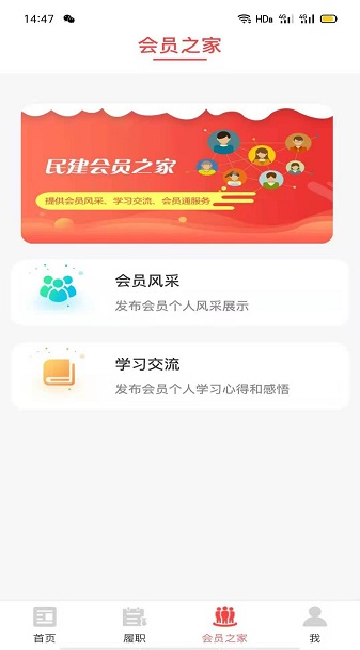
Task: Open the 会员风采 card
Action: pos(180,293)
